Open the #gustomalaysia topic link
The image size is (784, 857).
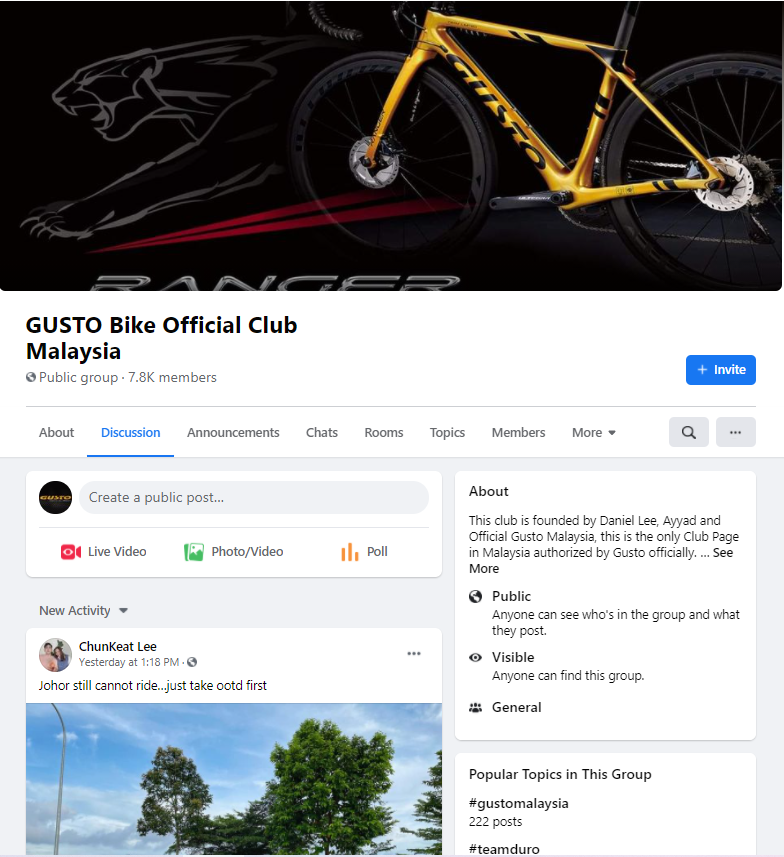coord(519,803)
